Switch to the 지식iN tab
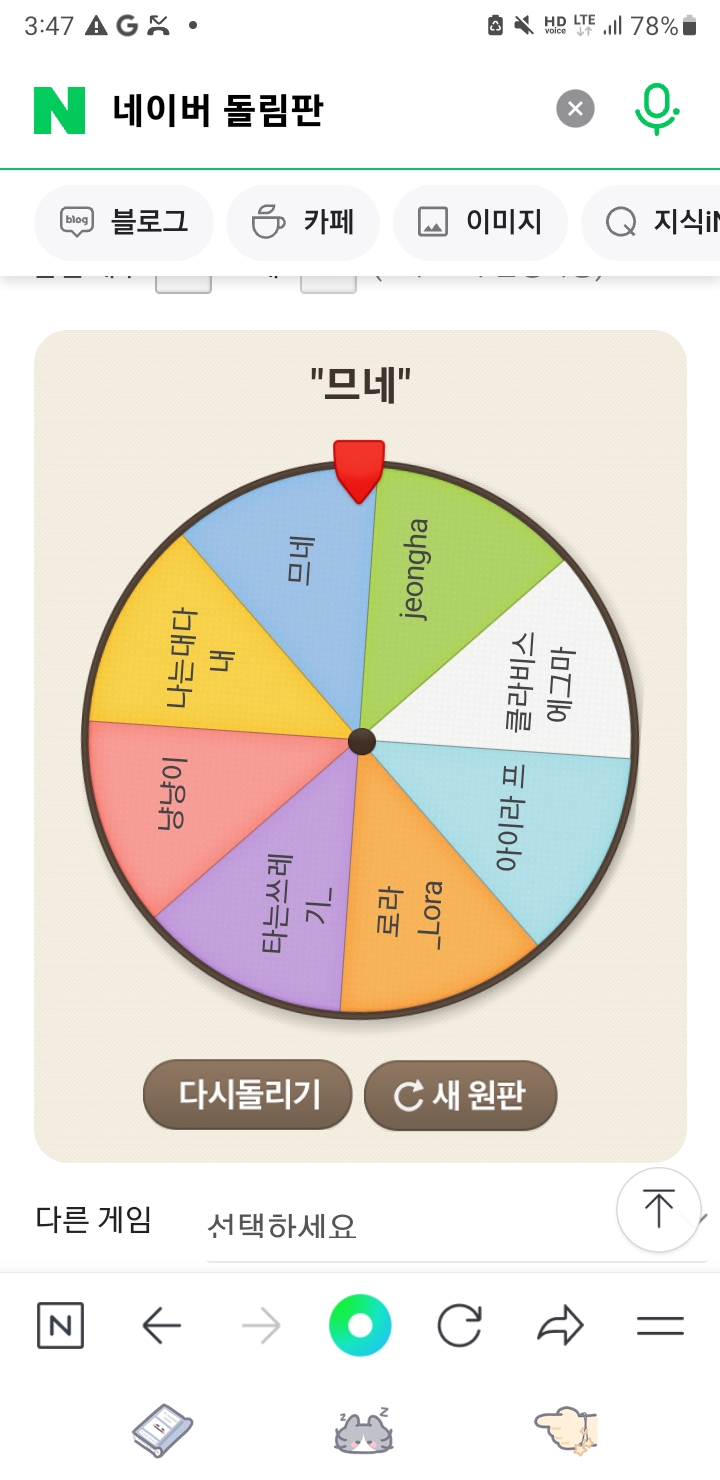 tap(652, 222)
